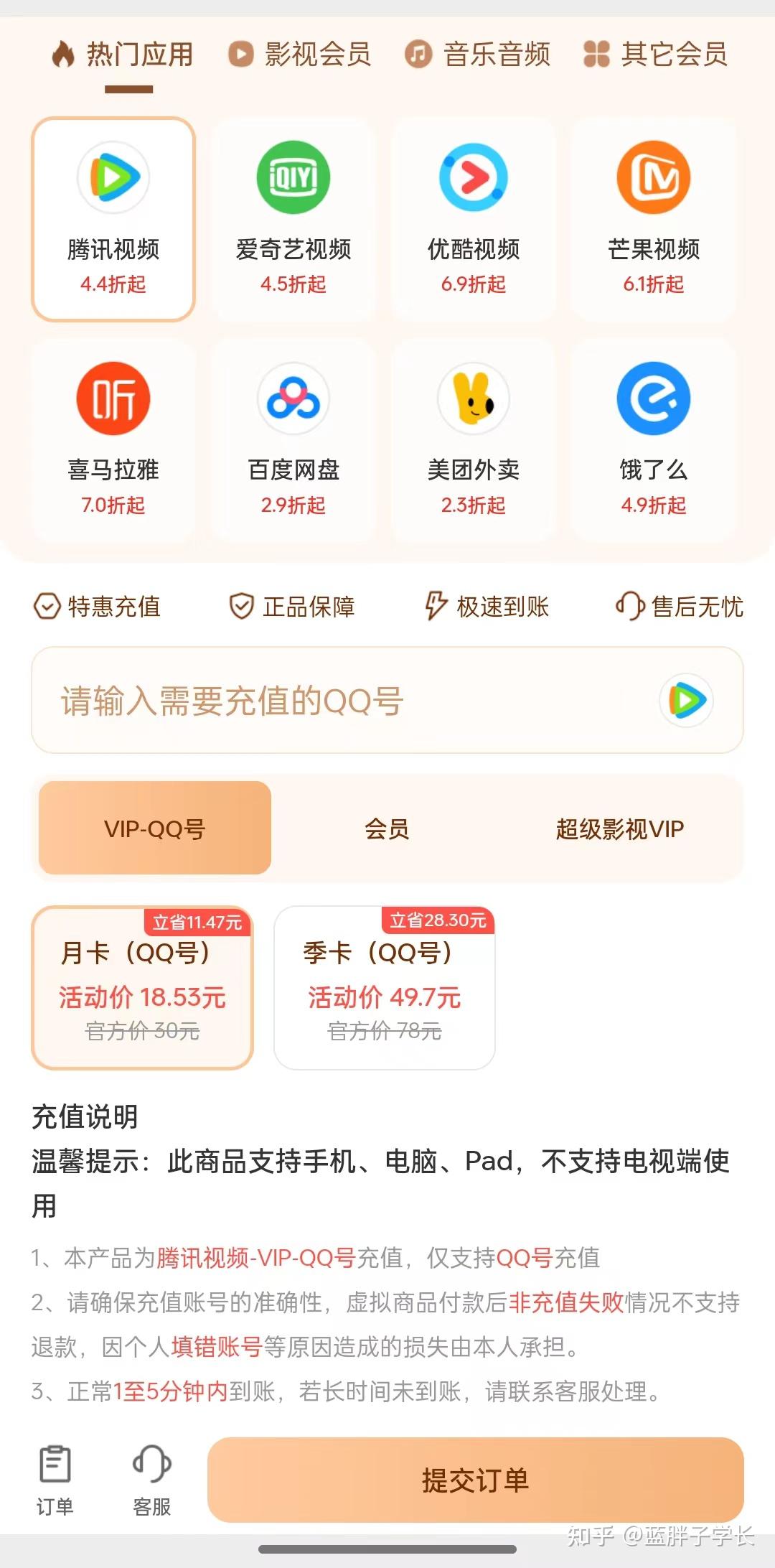Focus the QQ号 recharge input field
This screenshot has width=775, height=1568.
(344, 701)
